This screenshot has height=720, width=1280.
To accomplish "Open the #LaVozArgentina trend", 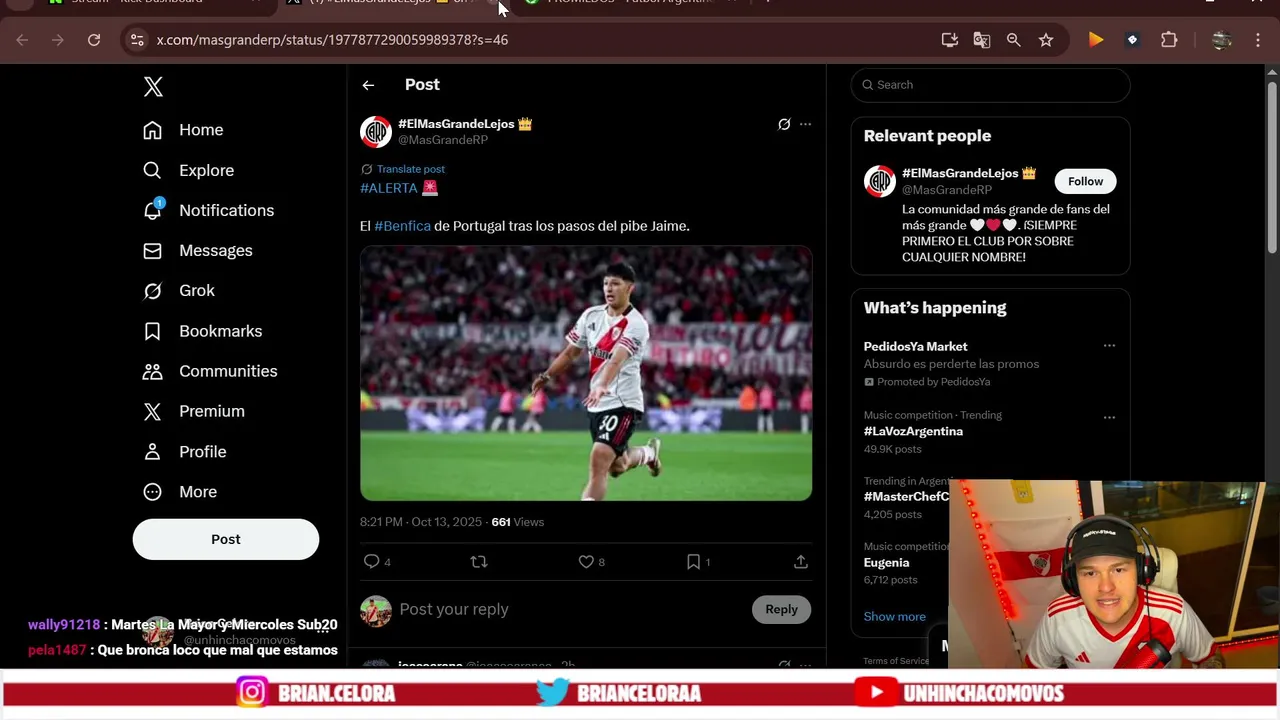I will pyautogui.click(x=913, y=431).
